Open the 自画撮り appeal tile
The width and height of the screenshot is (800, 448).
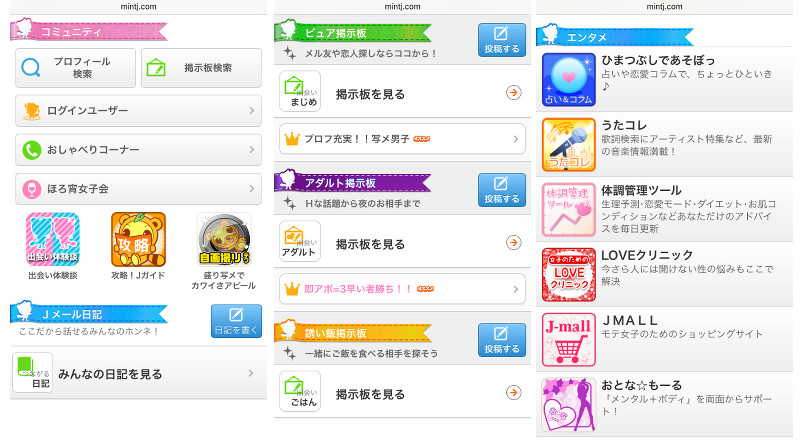pyautogui.click(x=224, y=246)
